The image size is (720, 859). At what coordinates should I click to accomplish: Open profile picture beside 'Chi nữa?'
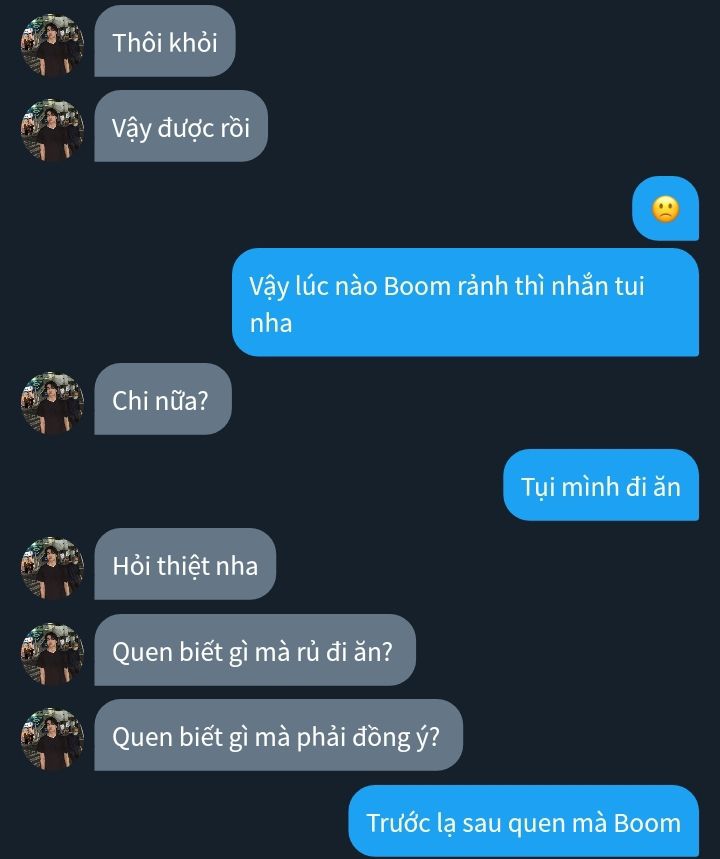(52, 404)
